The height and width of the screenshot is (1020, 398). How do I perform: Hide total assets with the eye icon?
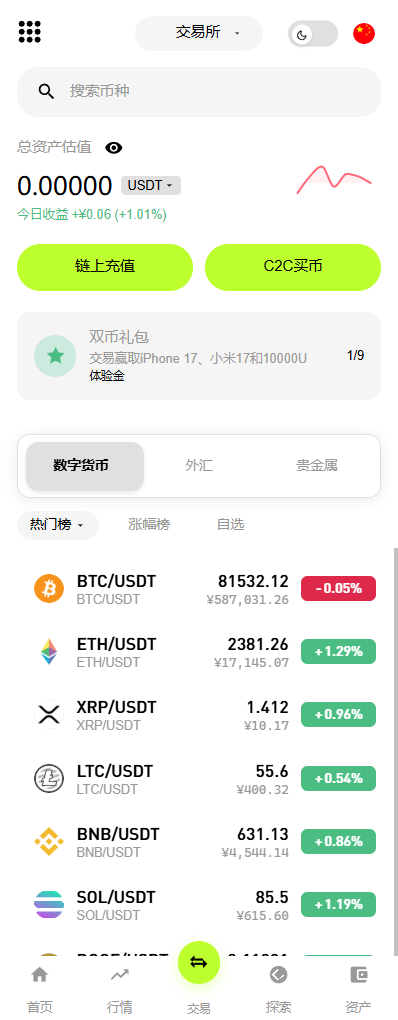114,148
